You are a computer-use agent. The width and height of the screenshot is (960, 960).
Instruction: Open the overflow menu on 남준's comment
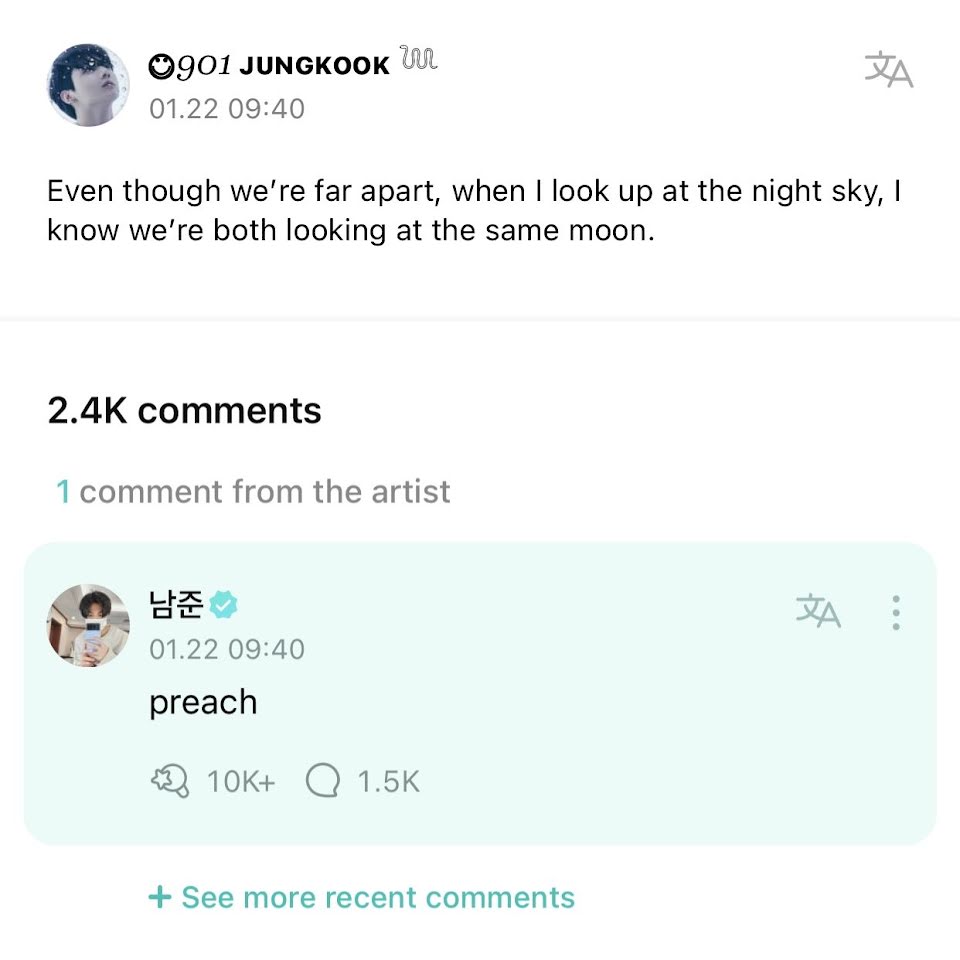(x=896, y=612)
